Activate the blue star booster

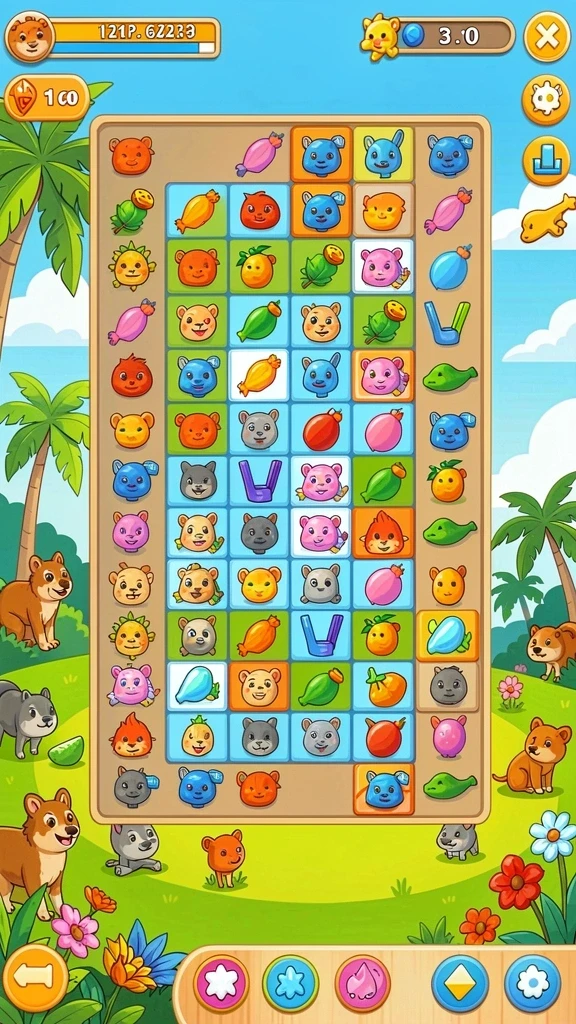pyautogui.click(x=291, y=983)
